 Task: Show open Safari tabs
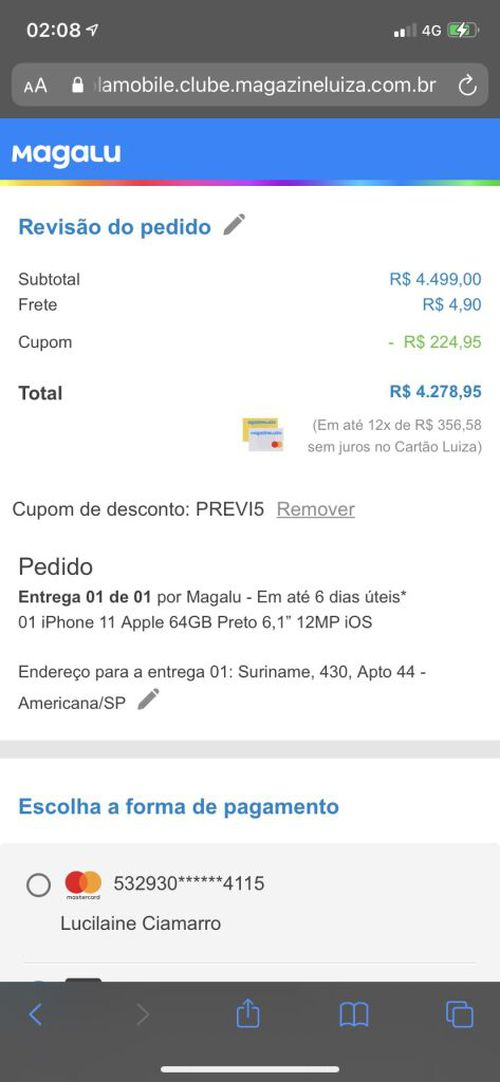(459, 1014)
